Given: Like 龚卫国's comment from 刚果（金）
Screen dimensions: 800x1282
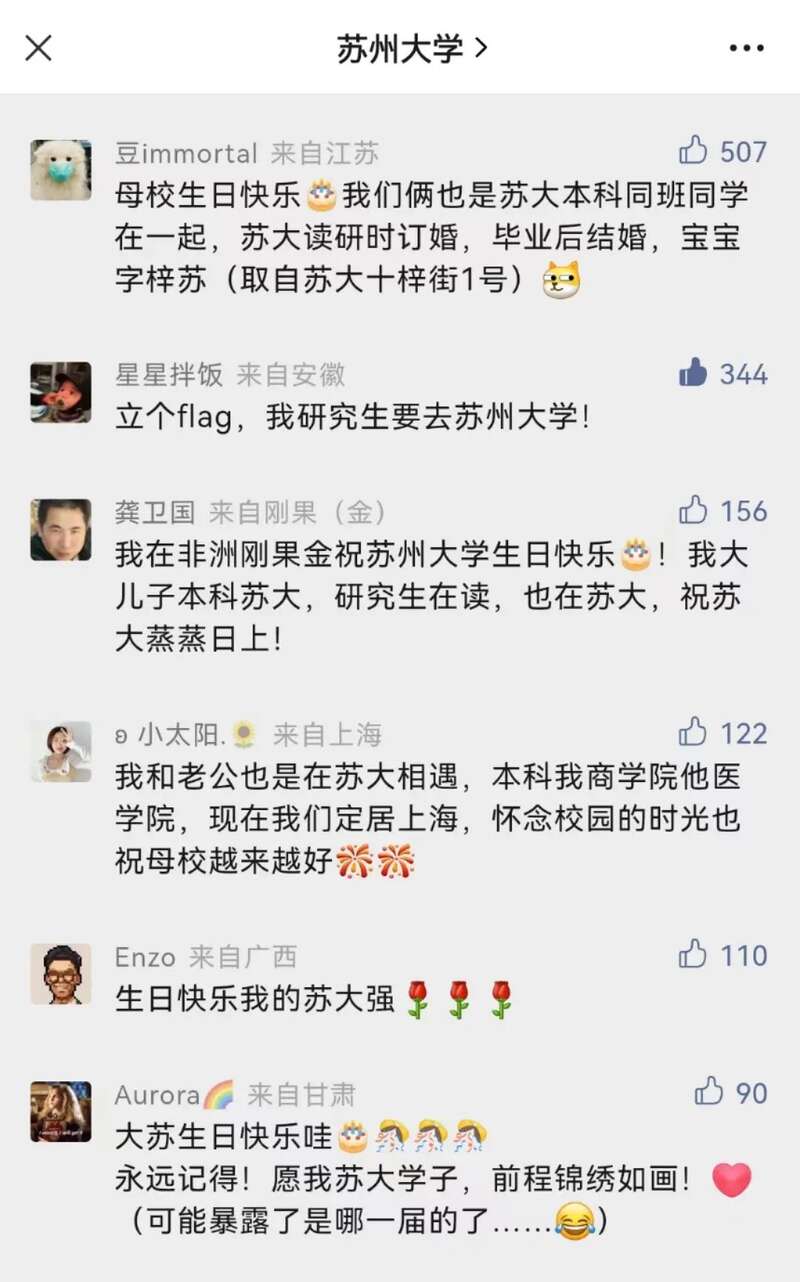Looking at the screenshot, I should [693, 511].
